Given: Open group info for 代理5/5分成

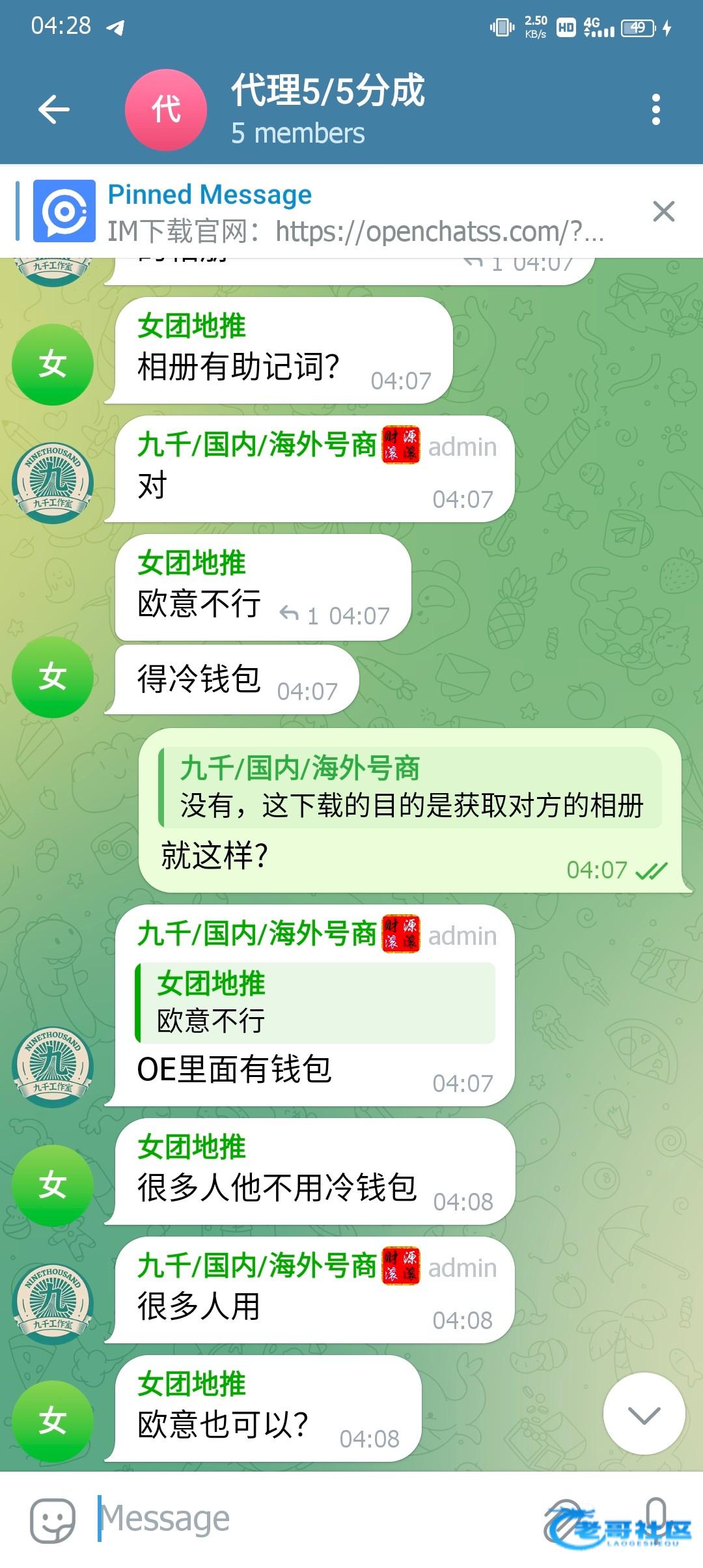Looking at the screenshot, I should click(x=327, y=109).
